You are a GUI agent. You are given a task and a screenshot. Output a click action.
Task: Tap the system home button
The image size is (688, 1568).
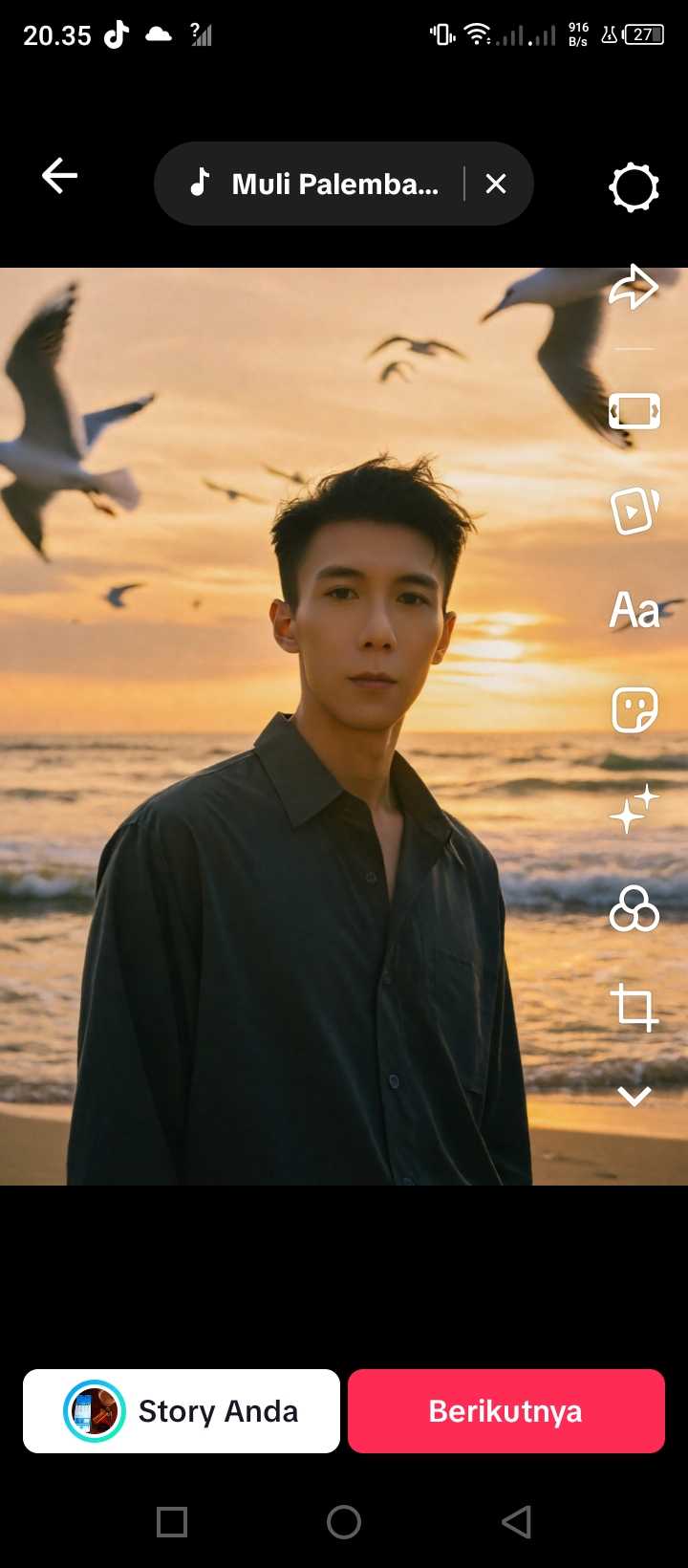pyautogui.click(x=344, y=1521)
